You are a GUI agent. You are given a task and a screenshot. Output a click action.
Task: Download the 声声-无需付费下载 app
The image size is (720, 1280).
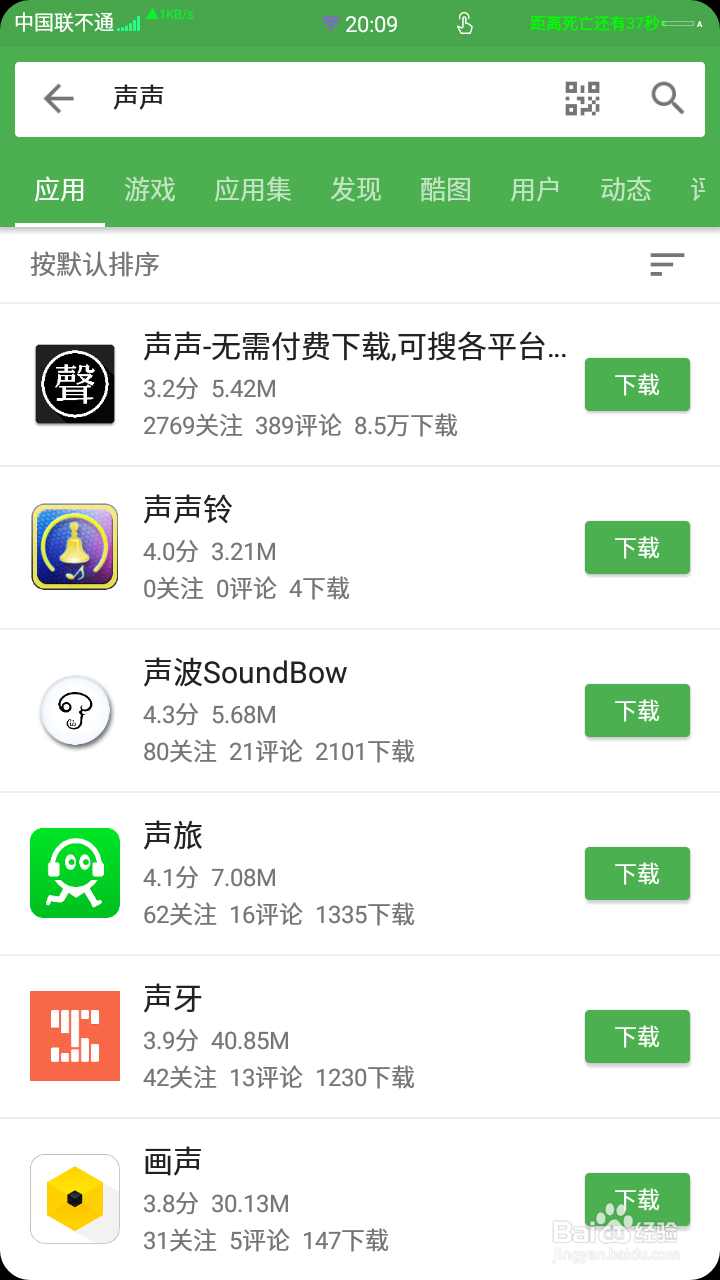coord(637,385)
